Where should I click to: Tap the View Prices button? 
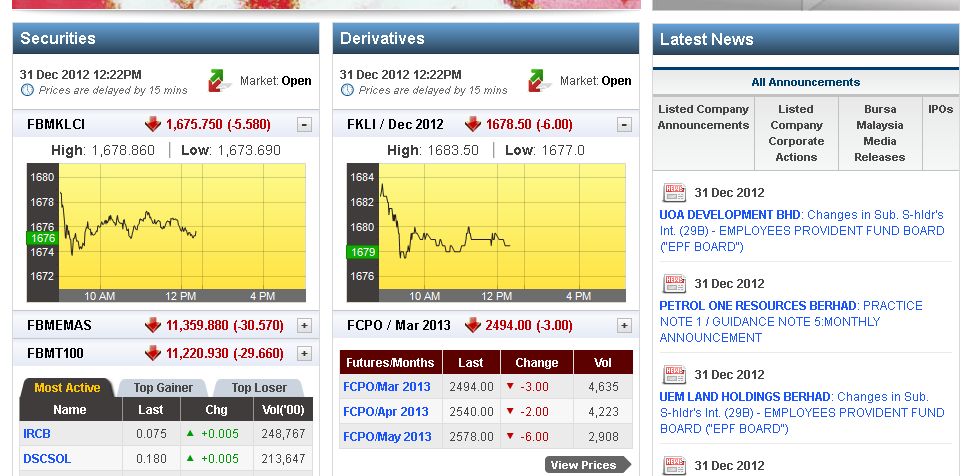(586, 465)
